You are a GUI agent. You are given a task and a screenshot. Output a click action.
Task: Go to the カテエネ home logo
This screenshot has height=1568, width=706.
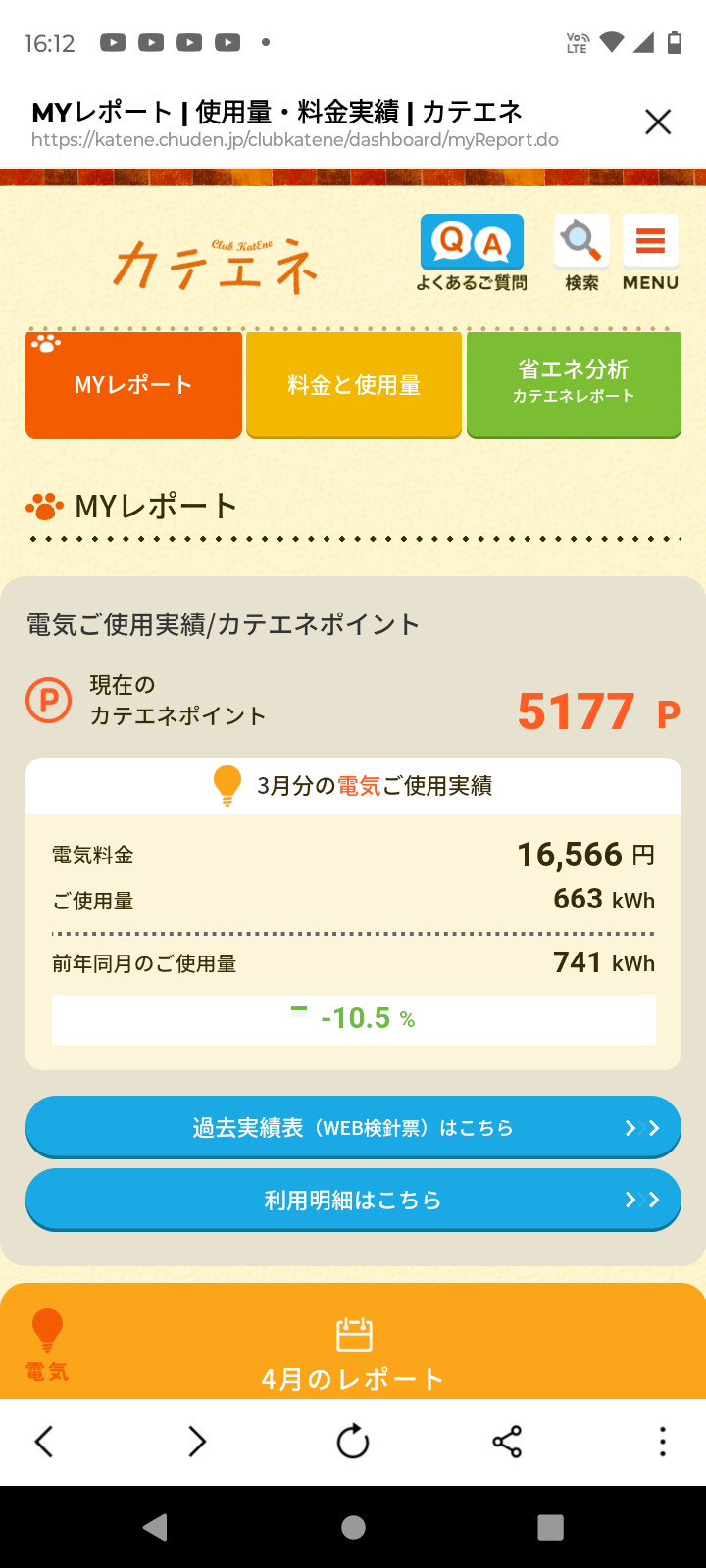pos(216,265)
